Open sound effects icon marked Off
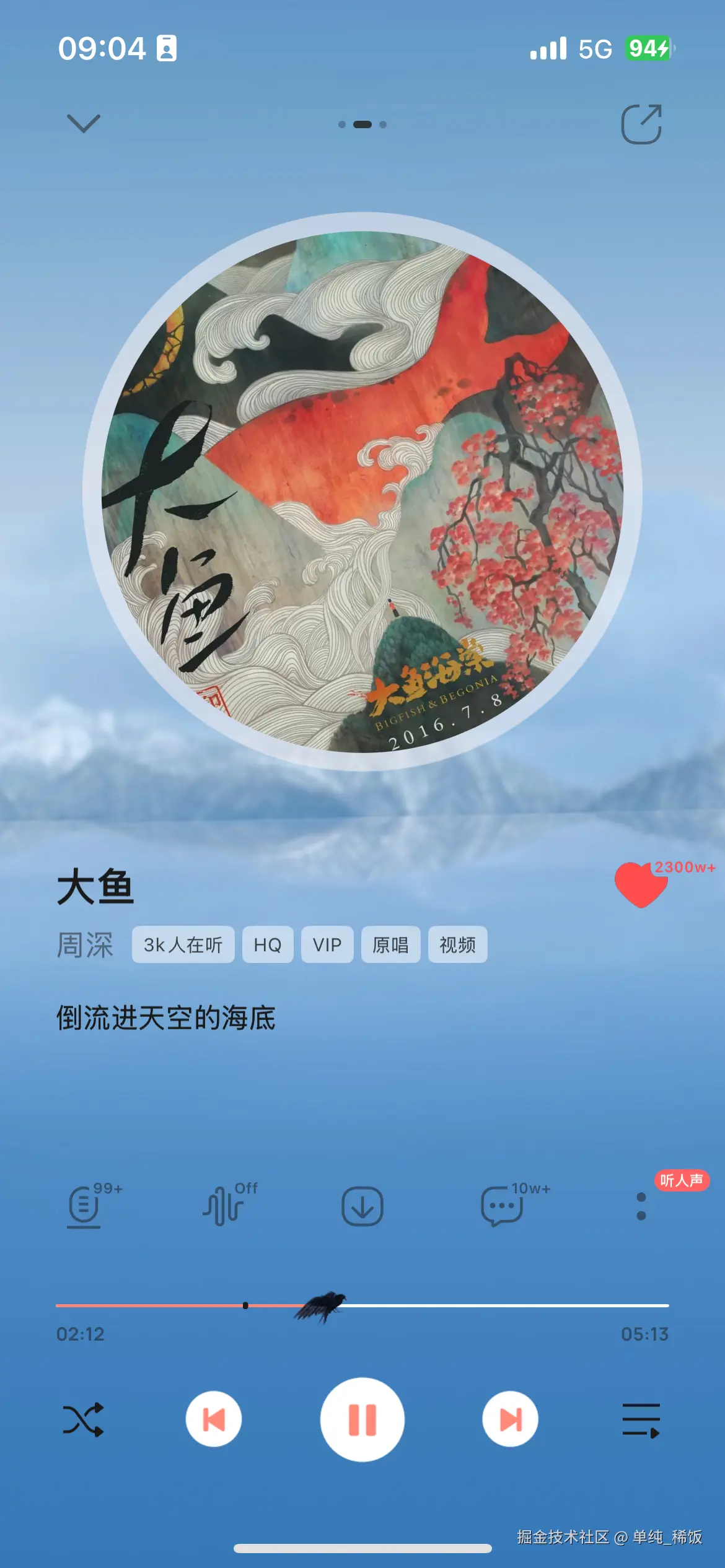 (x=223, y=1206)
